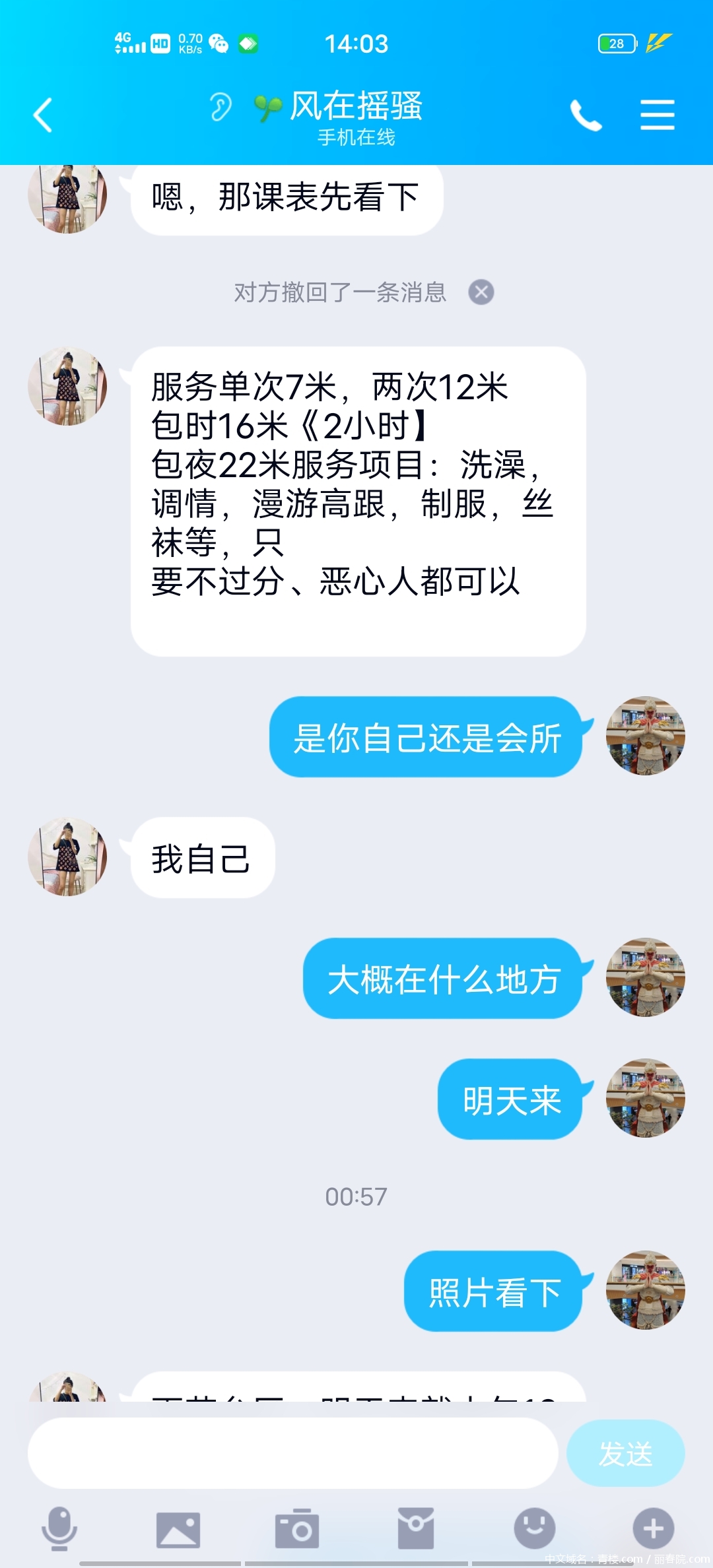Open contact profile by tapping 风在摇骚
The height and width of the screenshot is (1568, 713).
[356, 108]
